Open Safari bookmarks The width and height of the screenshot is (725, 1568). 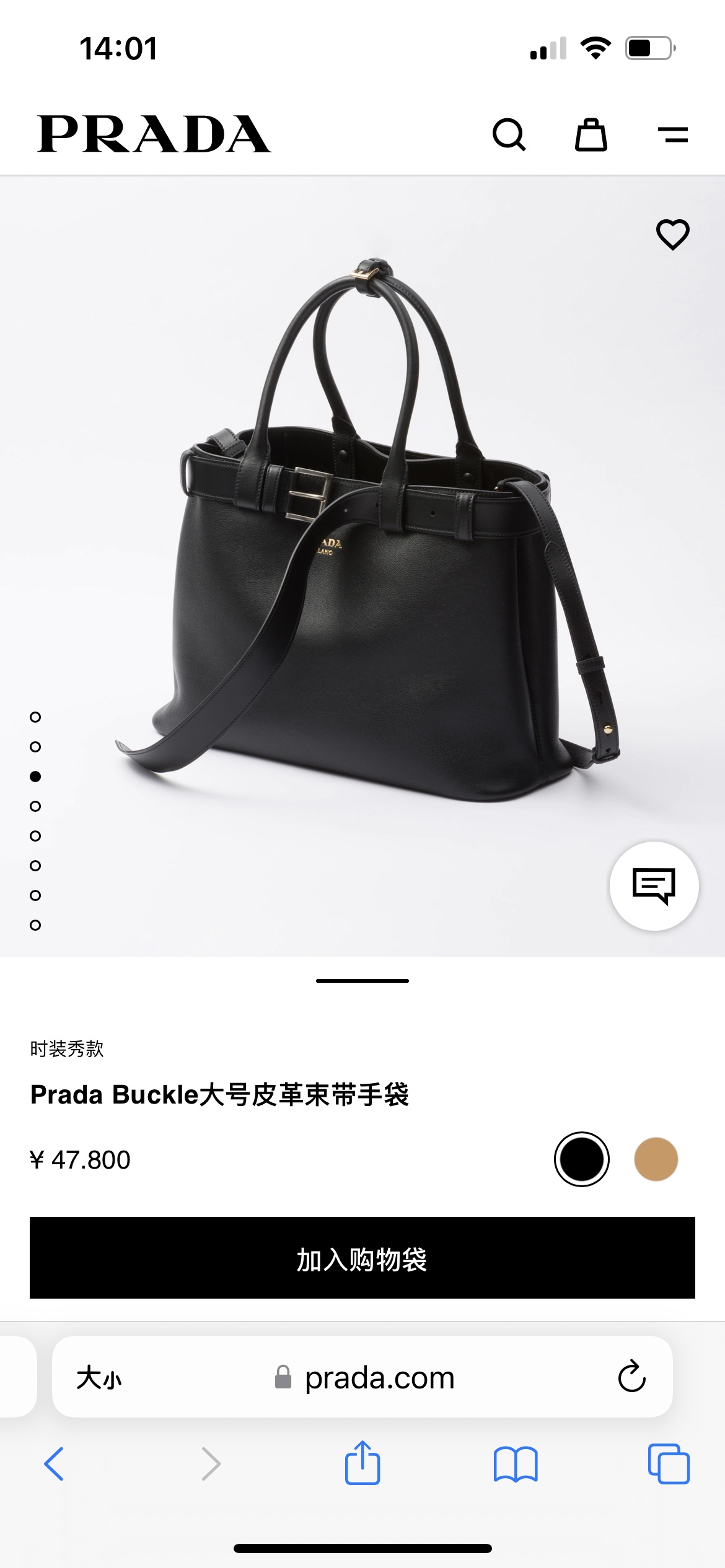(516, 1464)
